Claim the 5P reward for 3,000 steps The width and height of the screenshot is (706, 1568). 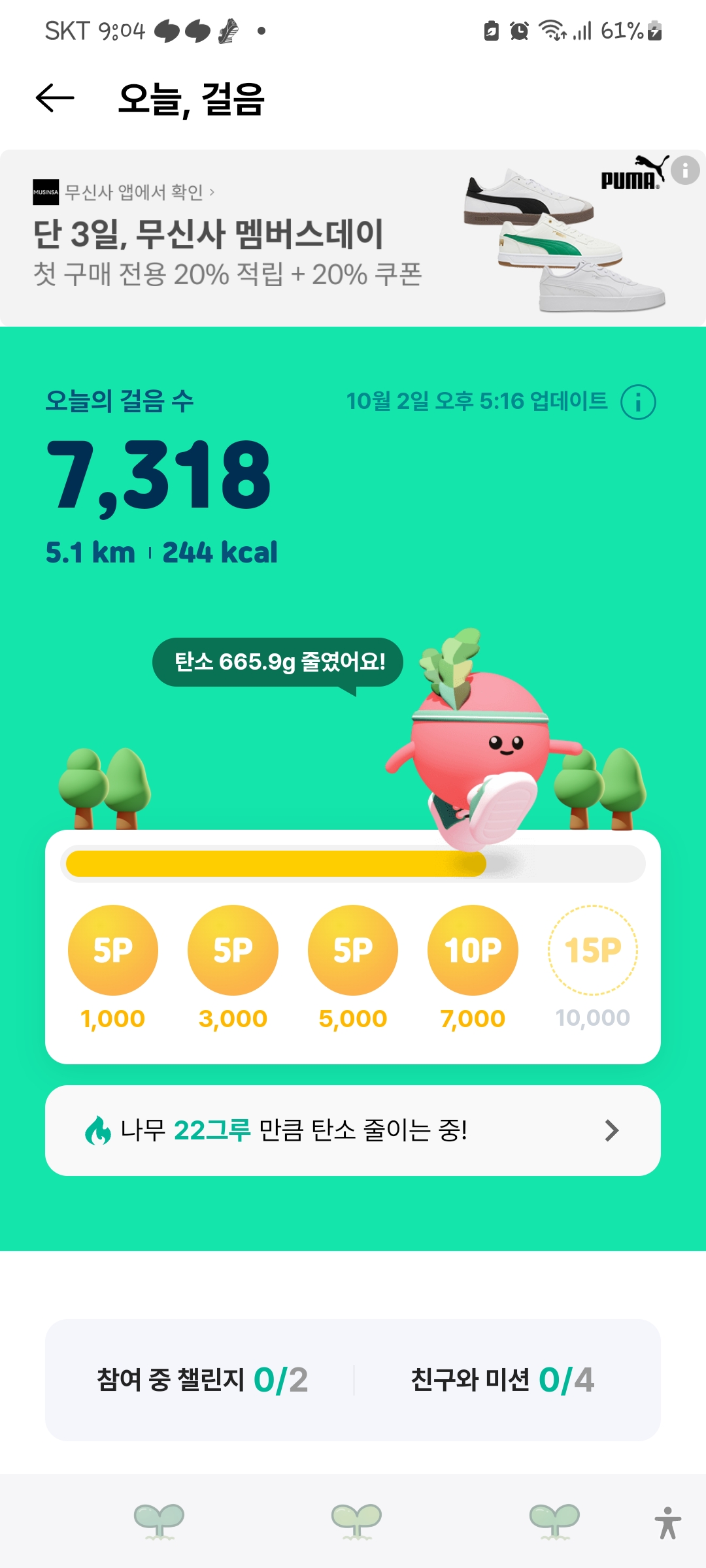233,949
